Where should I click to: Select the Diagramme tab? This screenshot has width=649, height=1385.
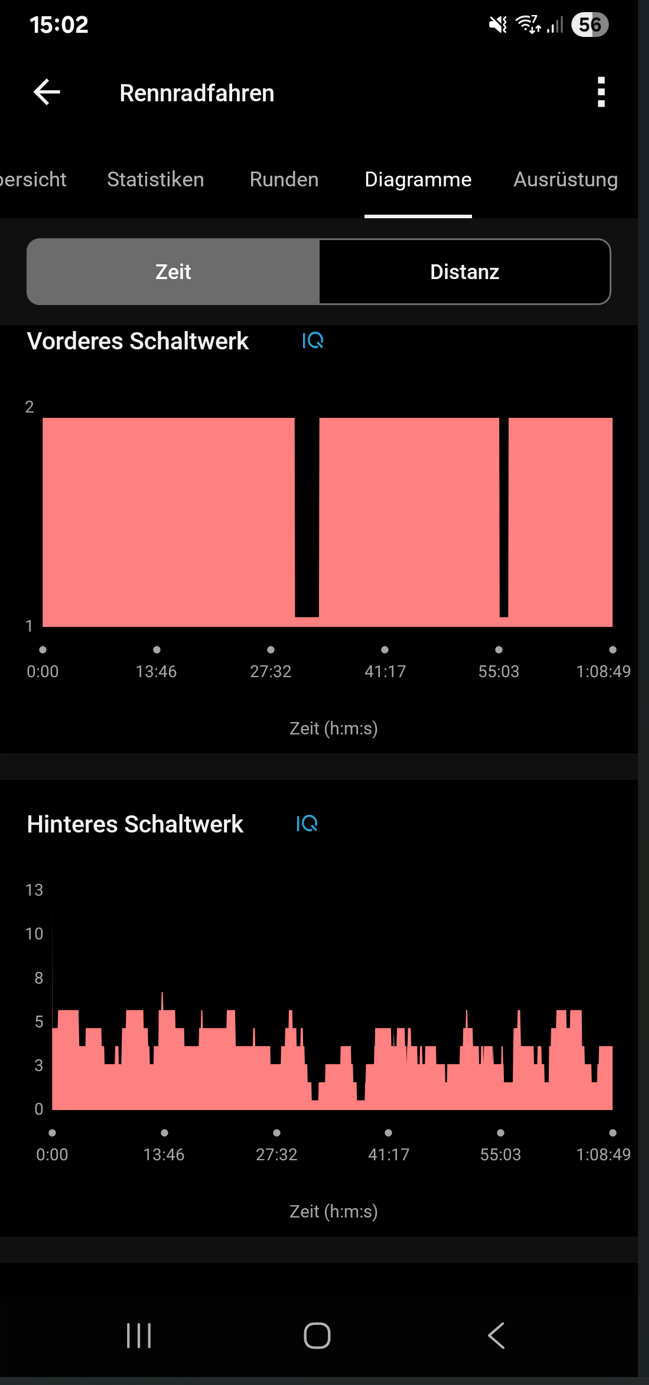pos(417,180)
